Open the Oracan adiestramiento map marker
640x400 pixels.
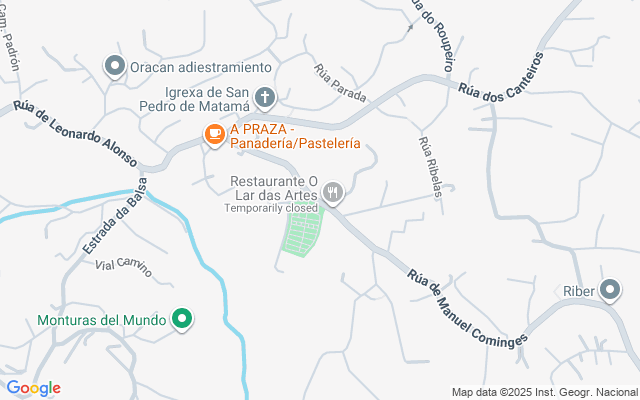point(114,67)
